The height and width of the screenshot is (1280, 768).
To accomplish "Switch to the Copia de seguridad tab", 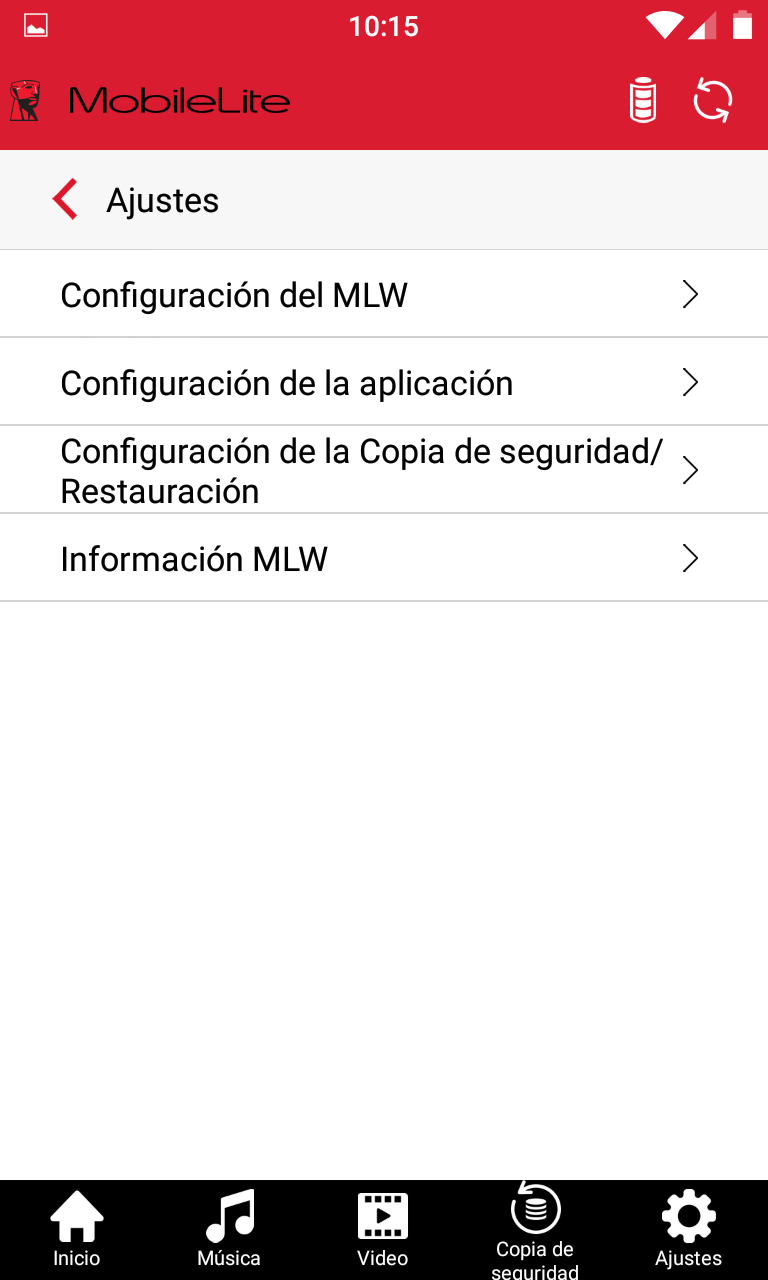I will [x=536, y=1230].
